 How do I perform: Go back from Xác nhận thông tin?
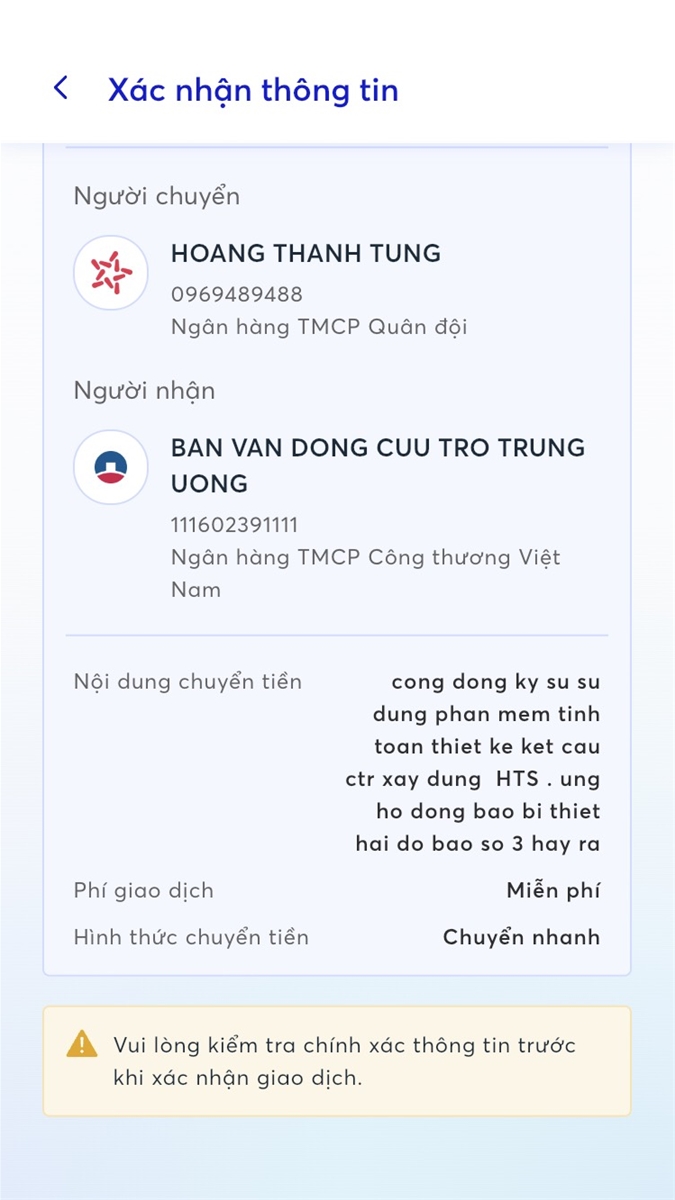pos(61,88)
